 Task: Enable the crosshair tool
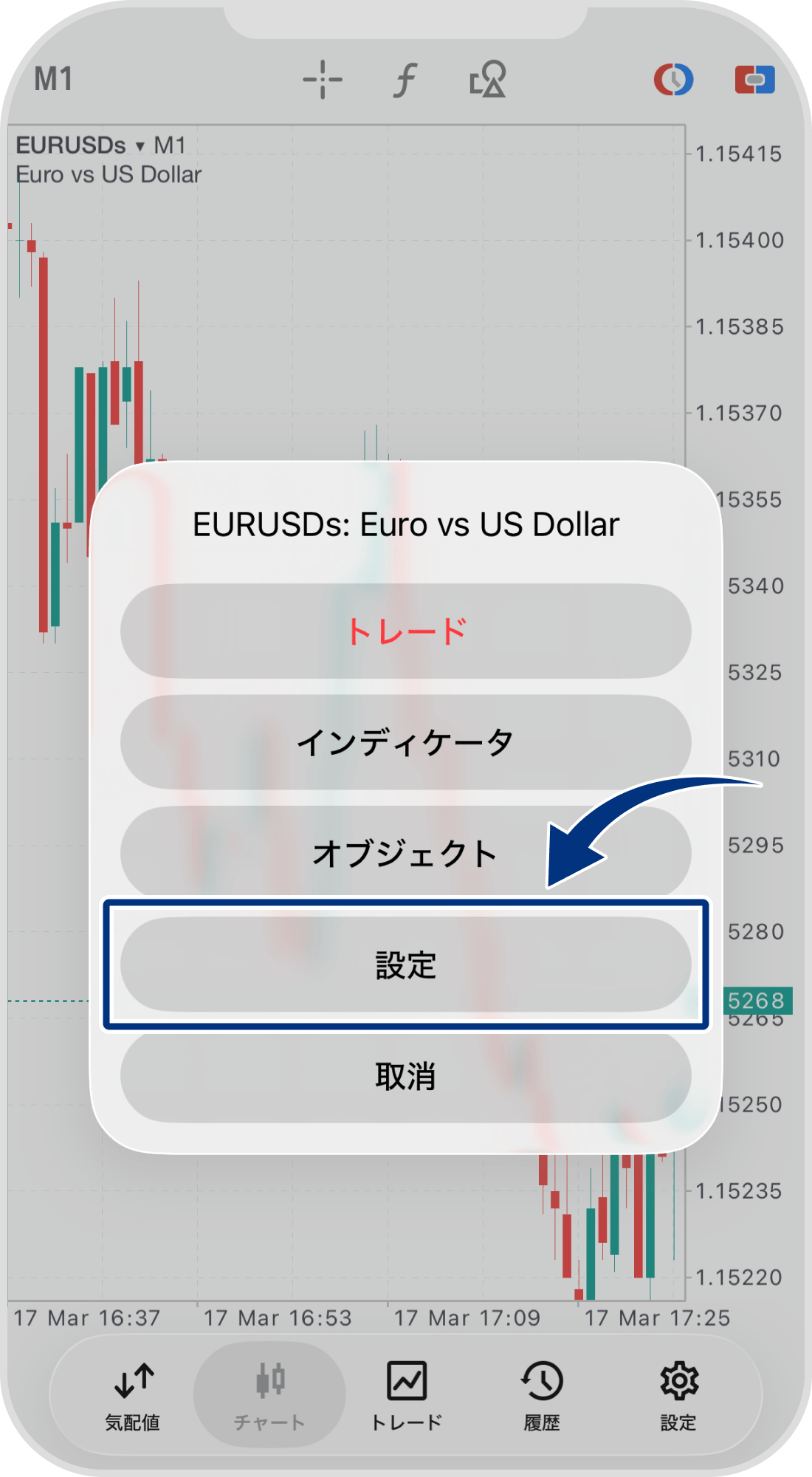[x=323, y=80]
